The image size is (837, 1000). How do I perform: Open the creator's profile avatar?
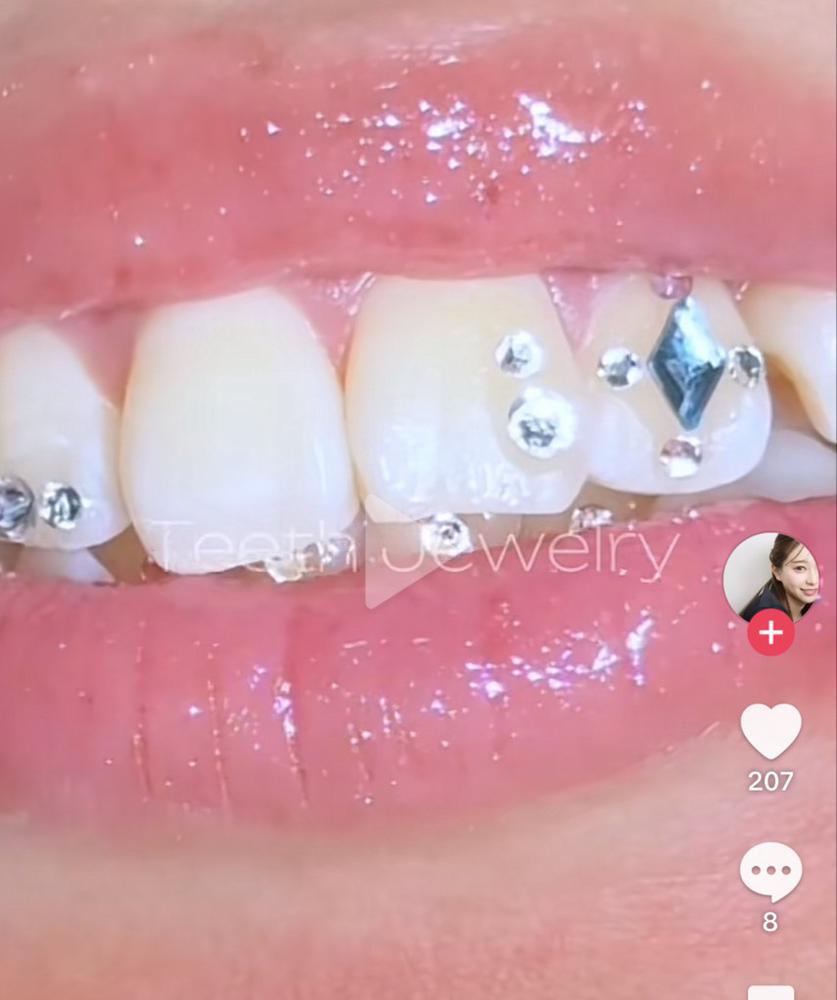(770, 578)
